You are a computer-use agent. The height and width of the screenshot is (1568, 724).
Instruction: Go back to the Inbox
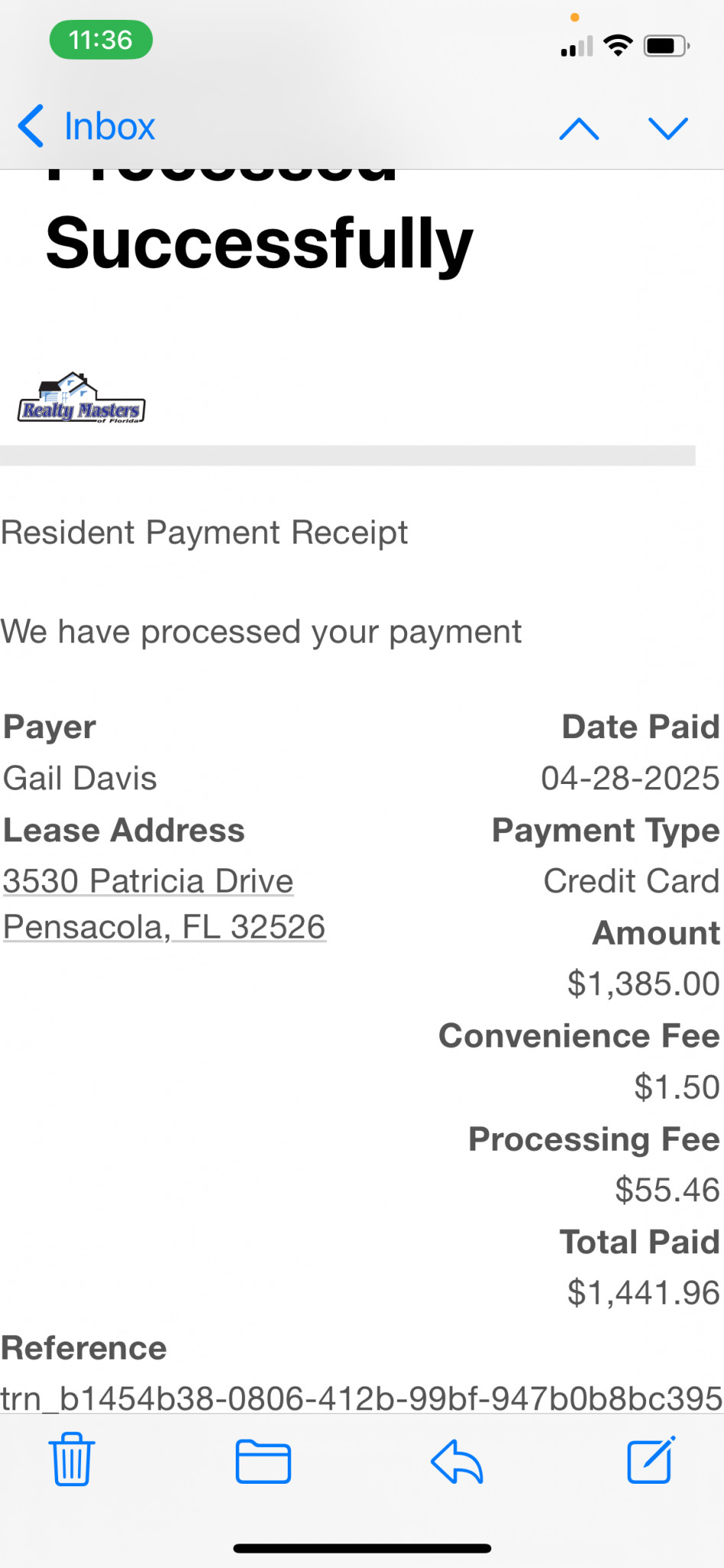coord(86,126)
